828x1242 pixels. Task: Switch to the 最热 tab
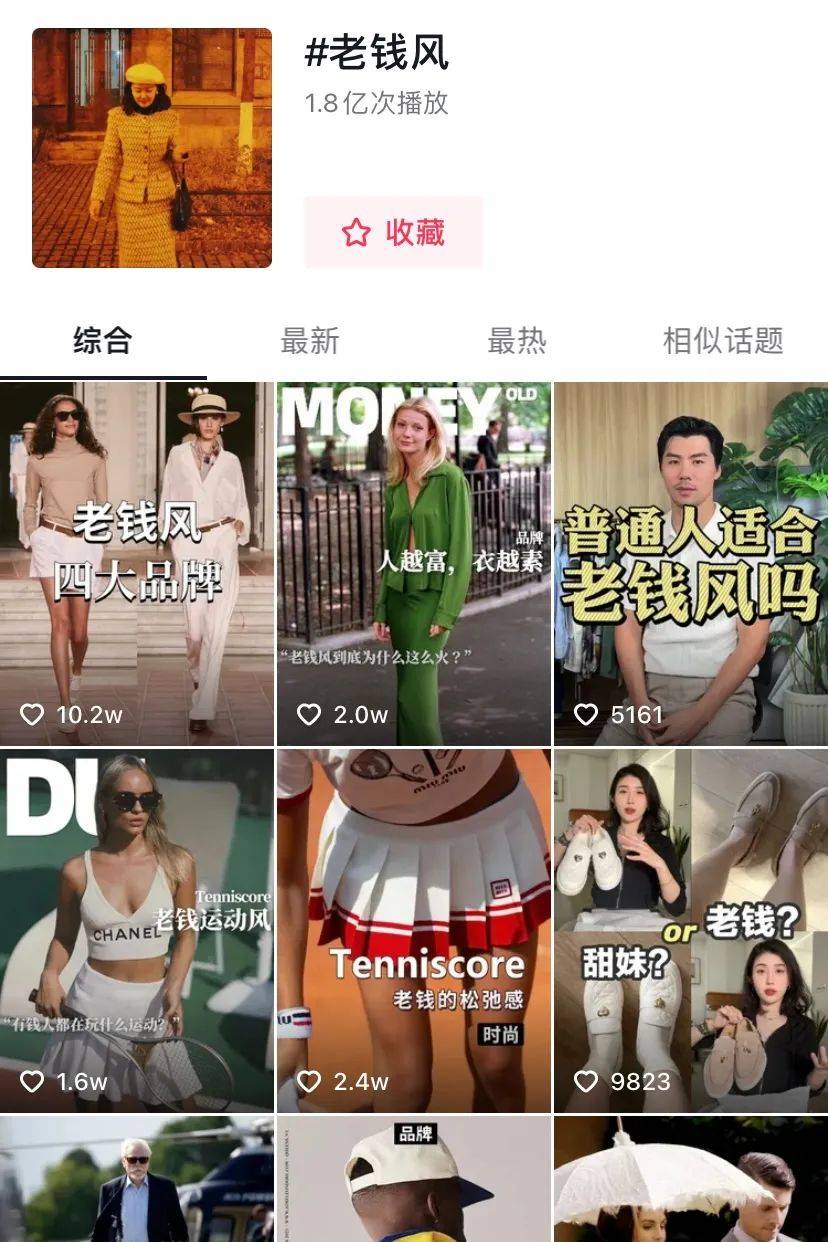[516, 341]
